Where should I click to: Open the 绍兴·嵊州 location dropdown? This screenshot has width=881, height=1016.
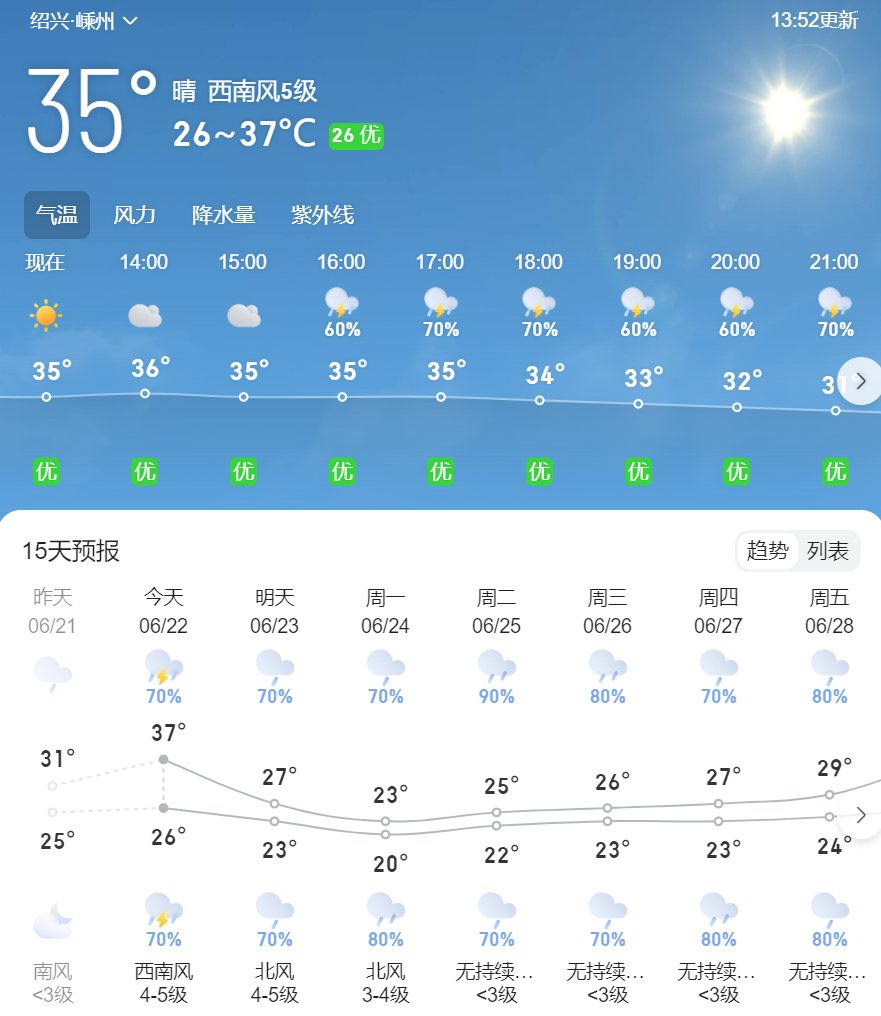pyautogui.click(x=84, y=21)
